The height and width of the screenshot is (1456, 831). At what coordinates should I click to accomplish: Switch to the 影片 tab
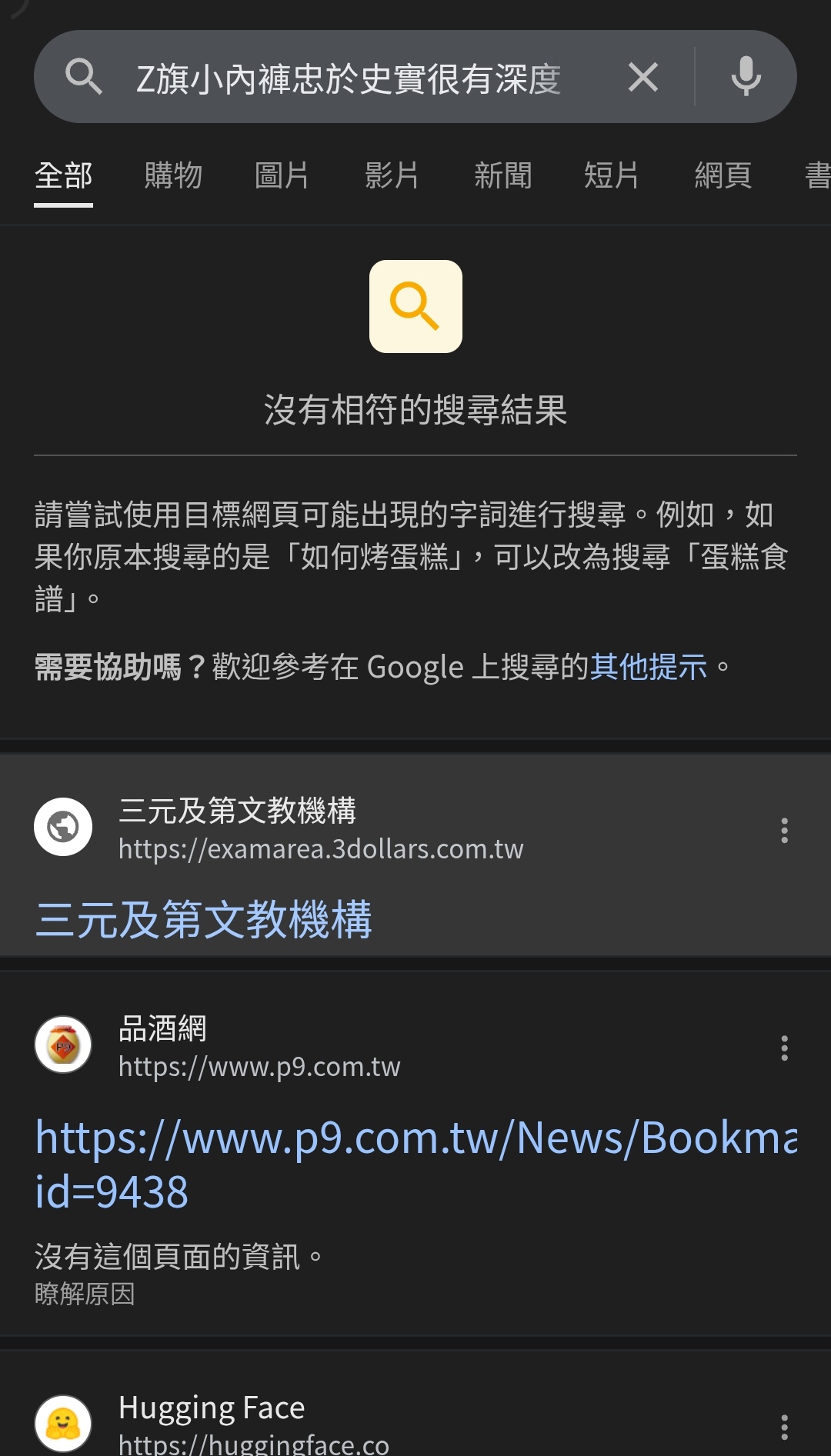pyautogui.click(x=392, y=175)
